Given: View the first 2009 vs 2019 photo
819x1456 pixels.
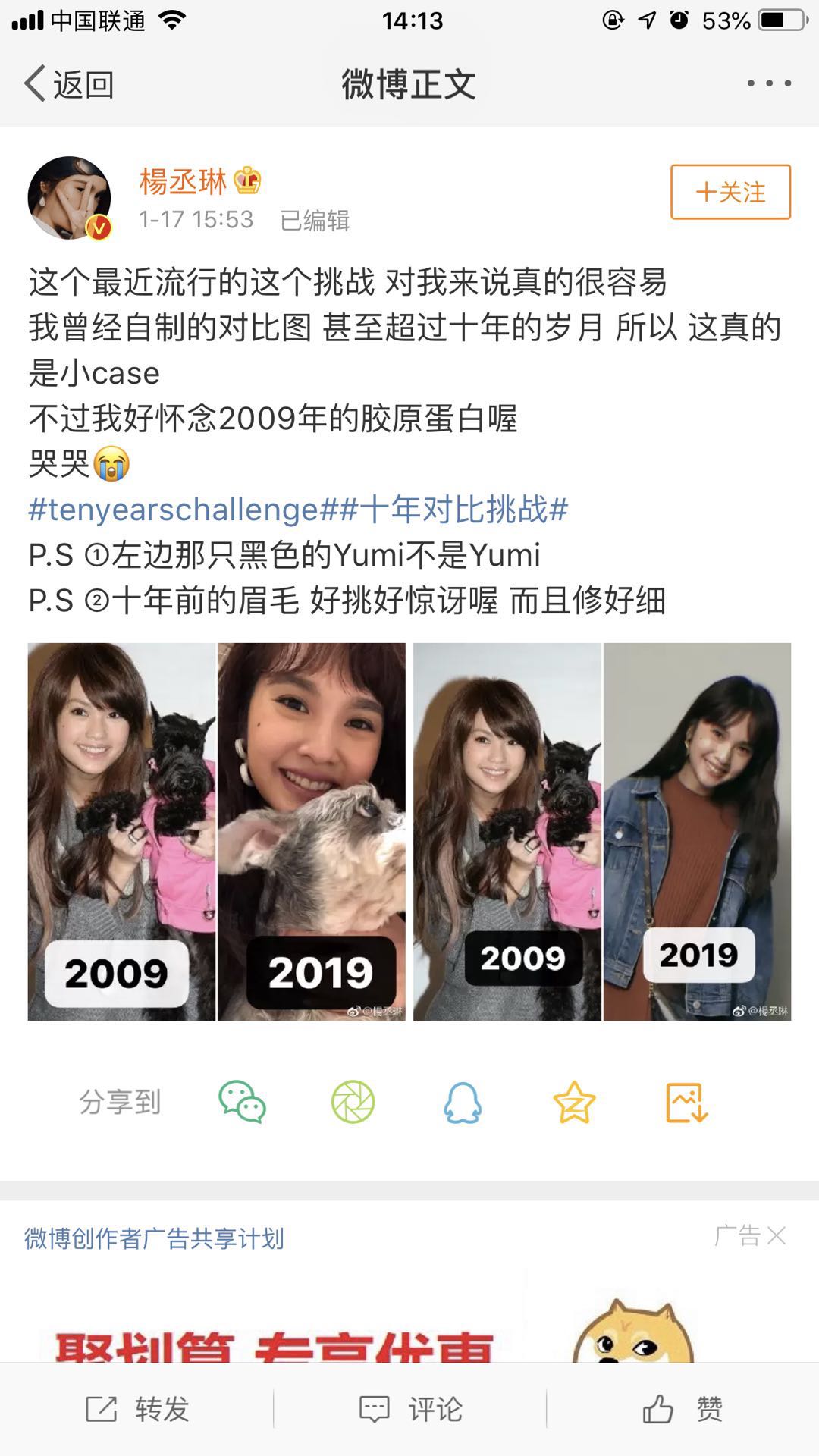Looking at the screenshot, I should [x=216, y=831].
